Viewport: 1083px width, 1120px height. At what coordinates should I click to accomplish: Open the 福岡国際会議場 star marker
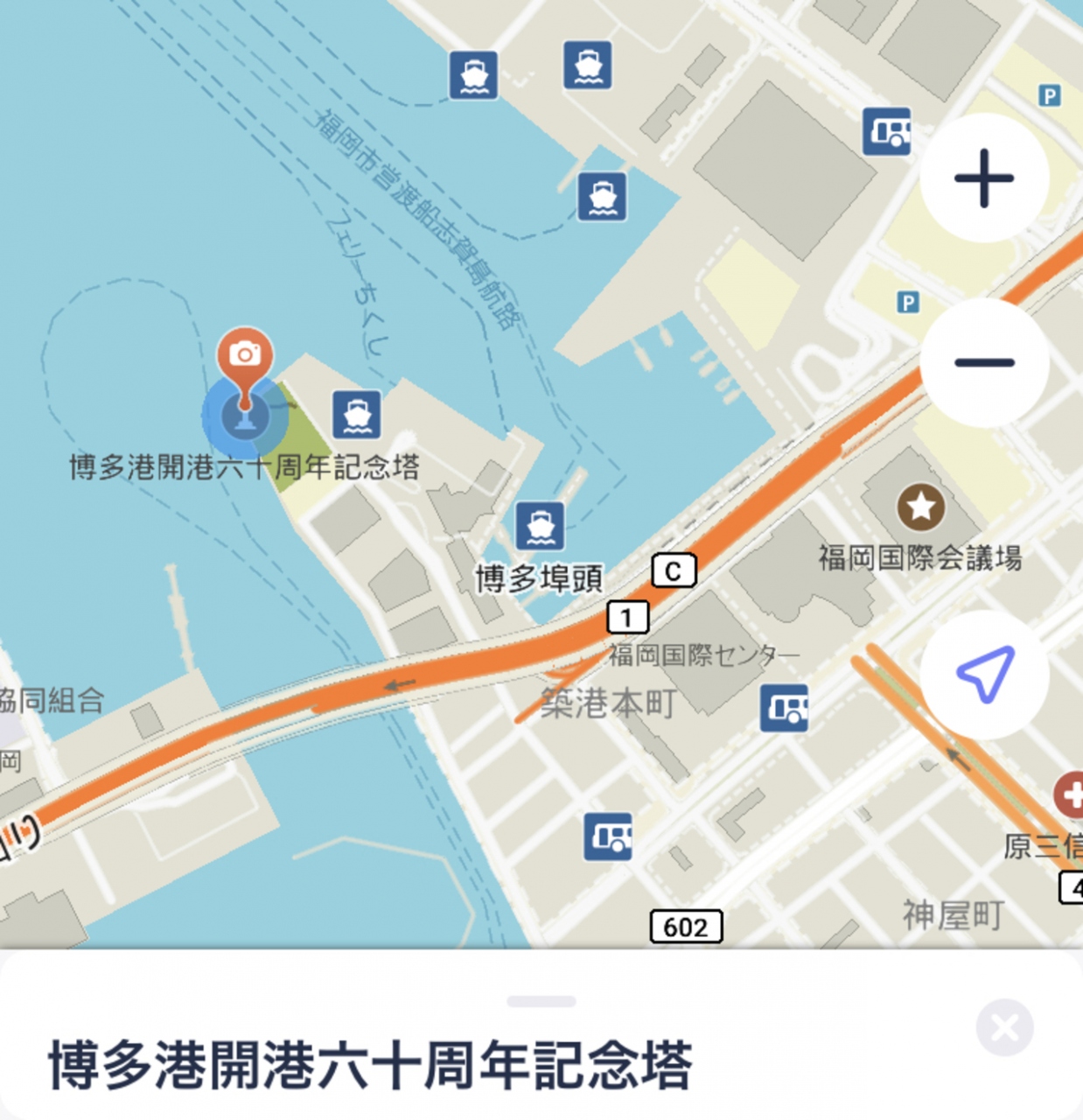(920, 507)
